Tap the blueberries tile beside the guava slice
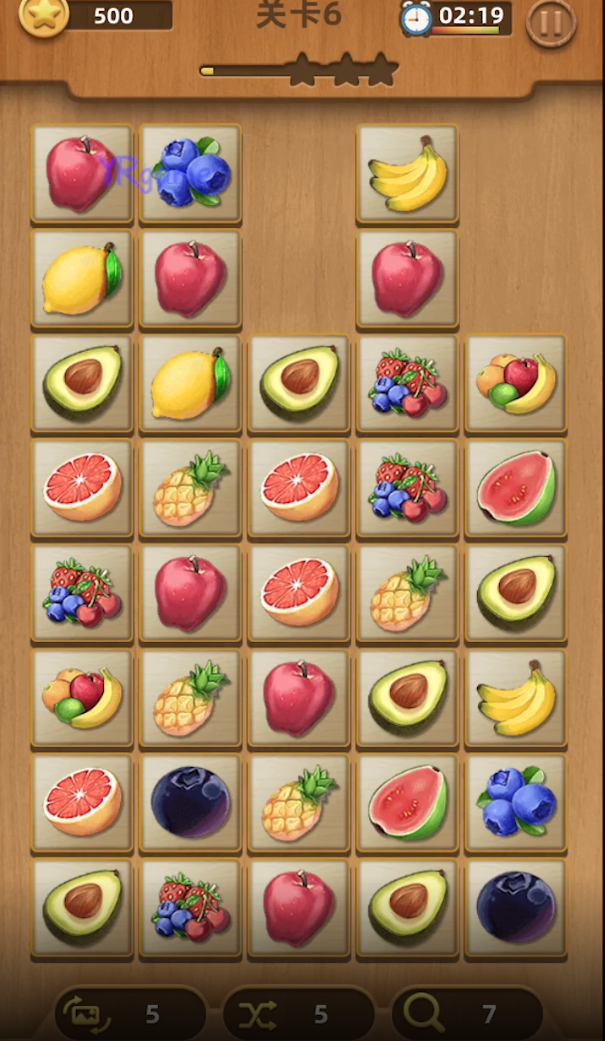605x1041 pixels. pyautogui.click(x=515, y=801)
